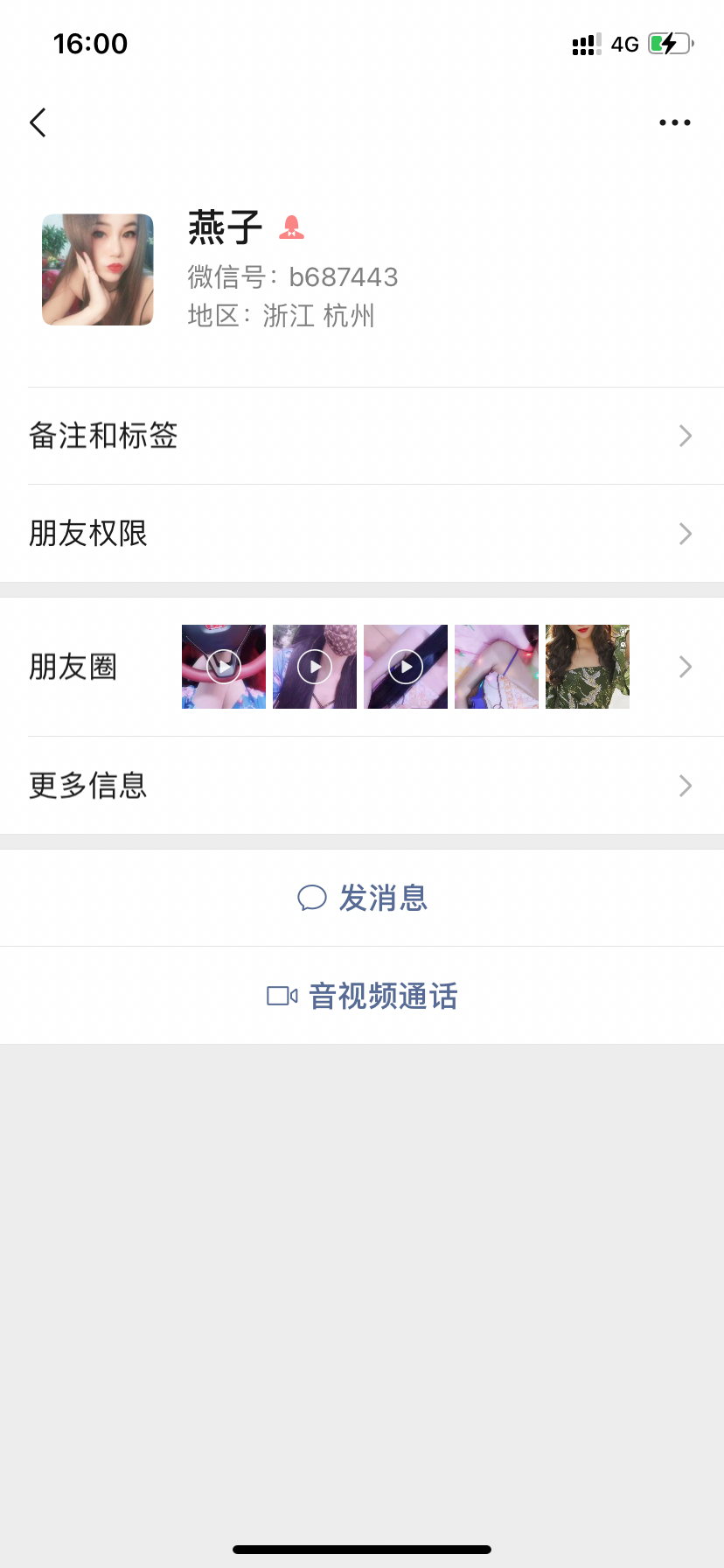
Task: Select the 朋友圈 row label
Action: pyautogui.click(x=74, y=666)
